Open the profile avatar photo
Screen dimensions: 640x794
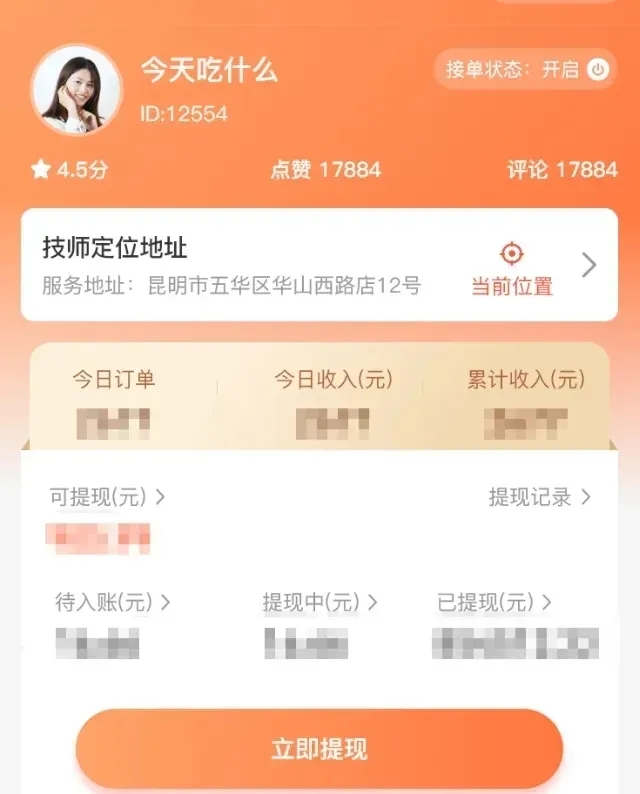[78, 91]
